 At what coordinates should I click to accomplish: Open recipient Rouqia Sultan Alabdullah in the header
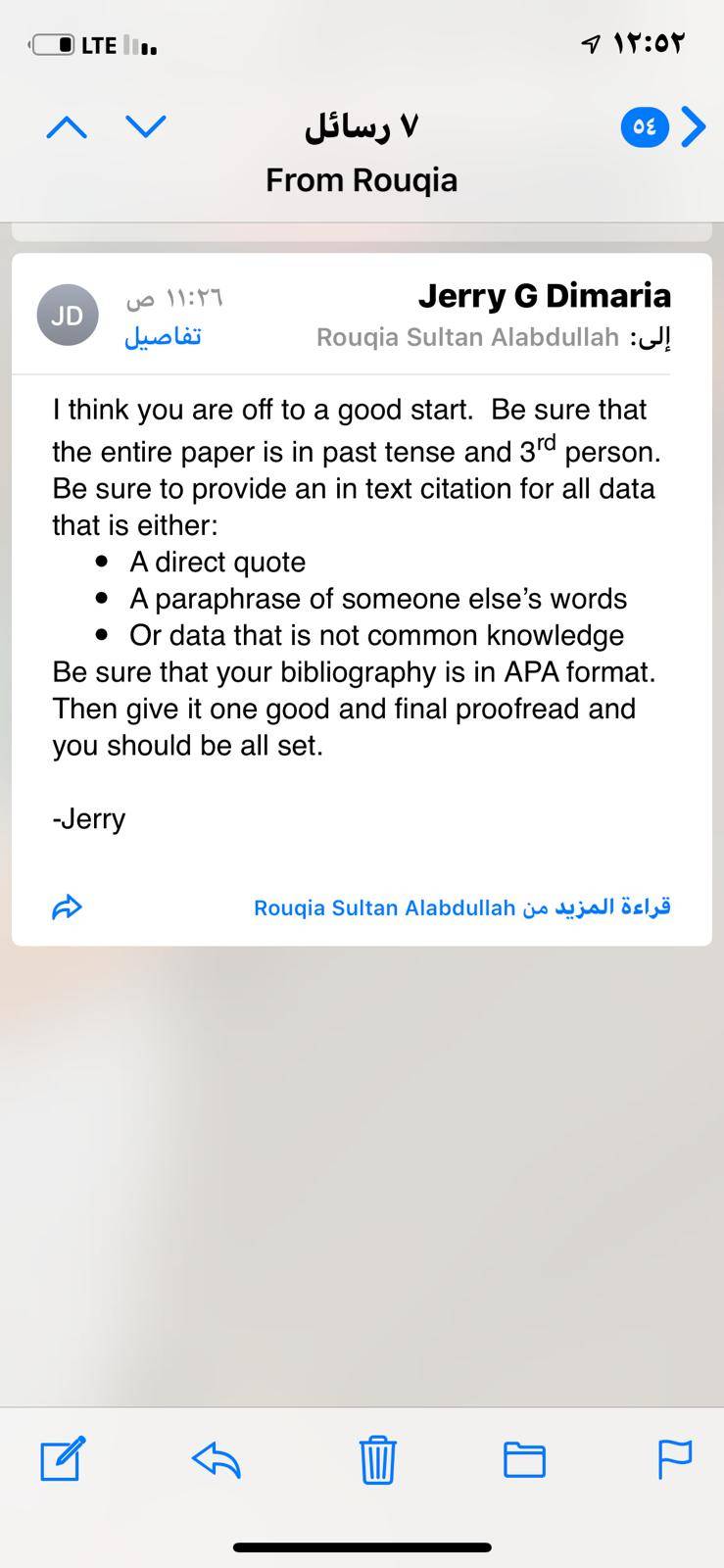[x=467, y=337]
